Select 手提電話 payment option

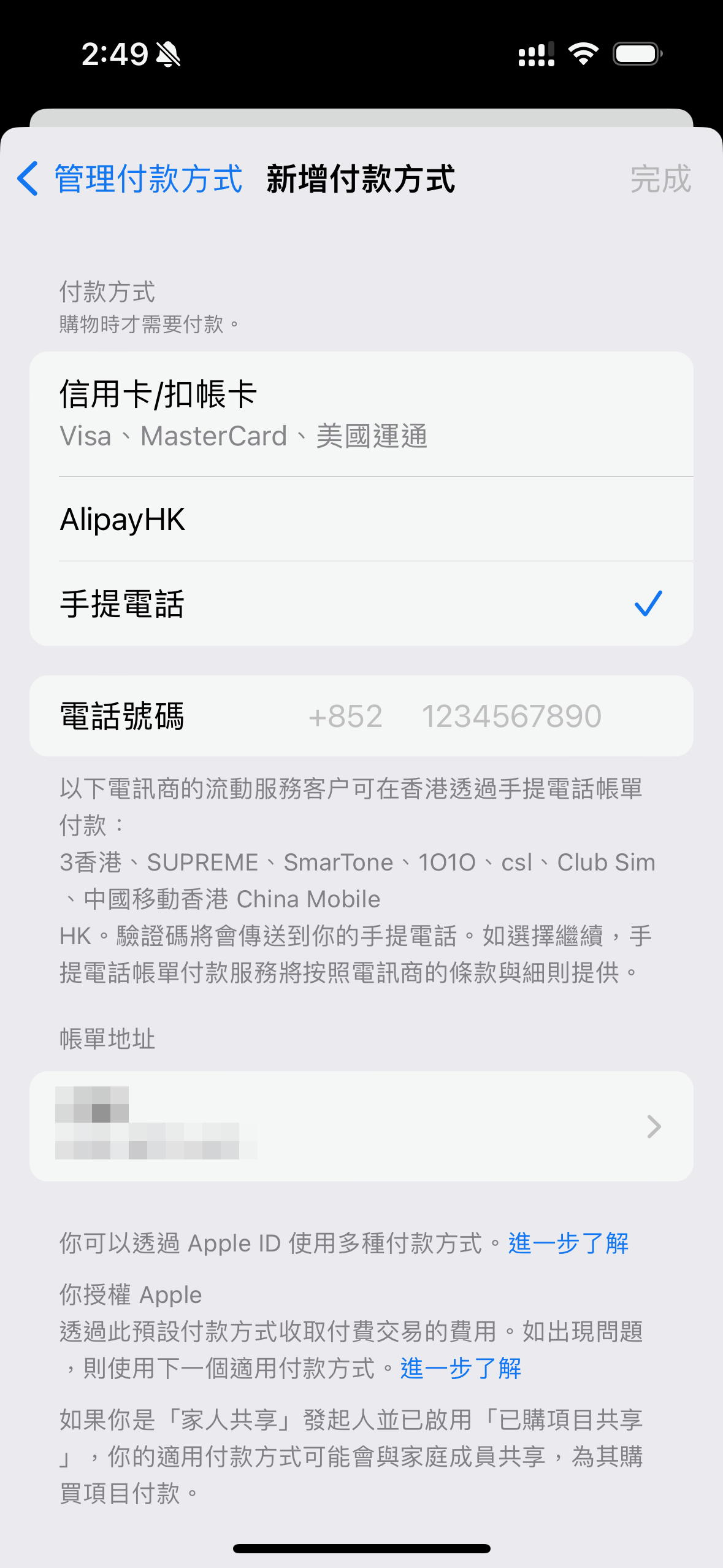pyautogui.click(x=361, y=604)
